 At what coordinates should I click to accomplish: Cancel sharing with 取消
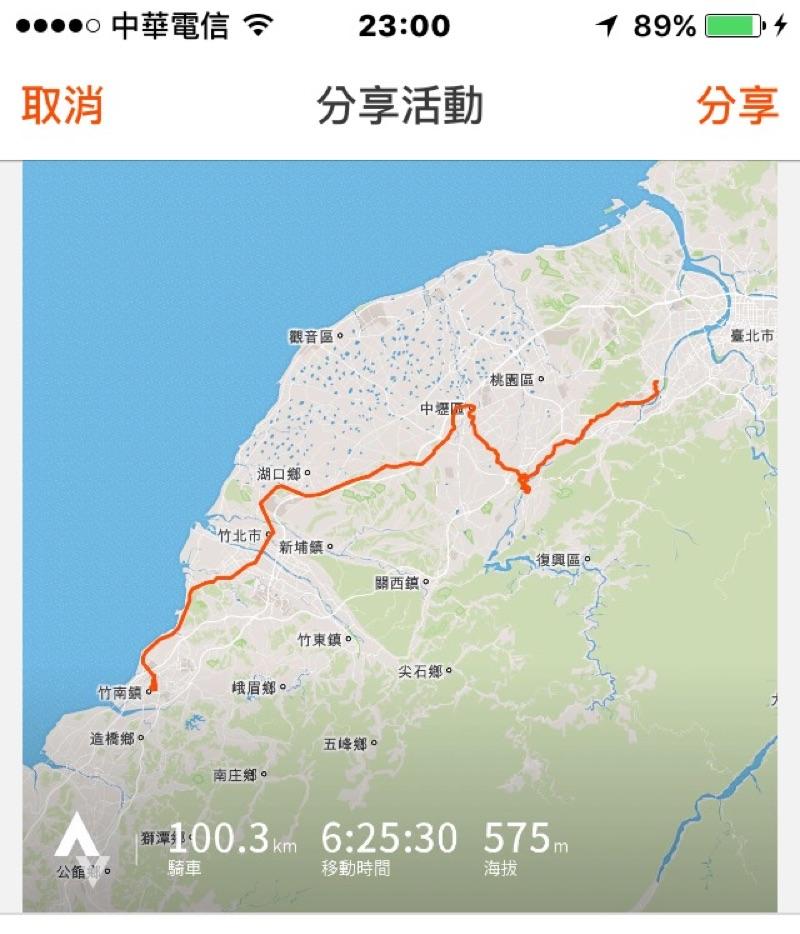(62, 105)
